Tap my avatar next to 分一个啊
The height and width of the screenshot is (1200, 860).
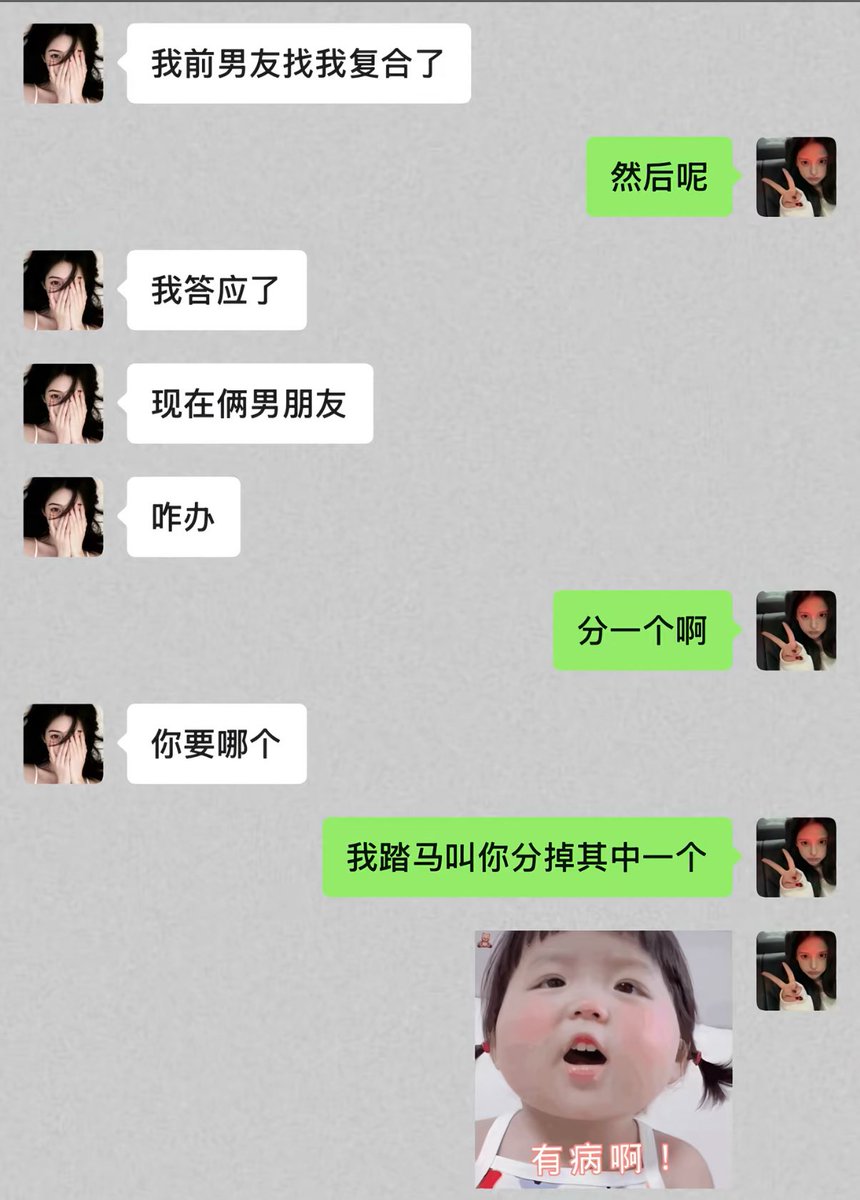coord(796,630)
